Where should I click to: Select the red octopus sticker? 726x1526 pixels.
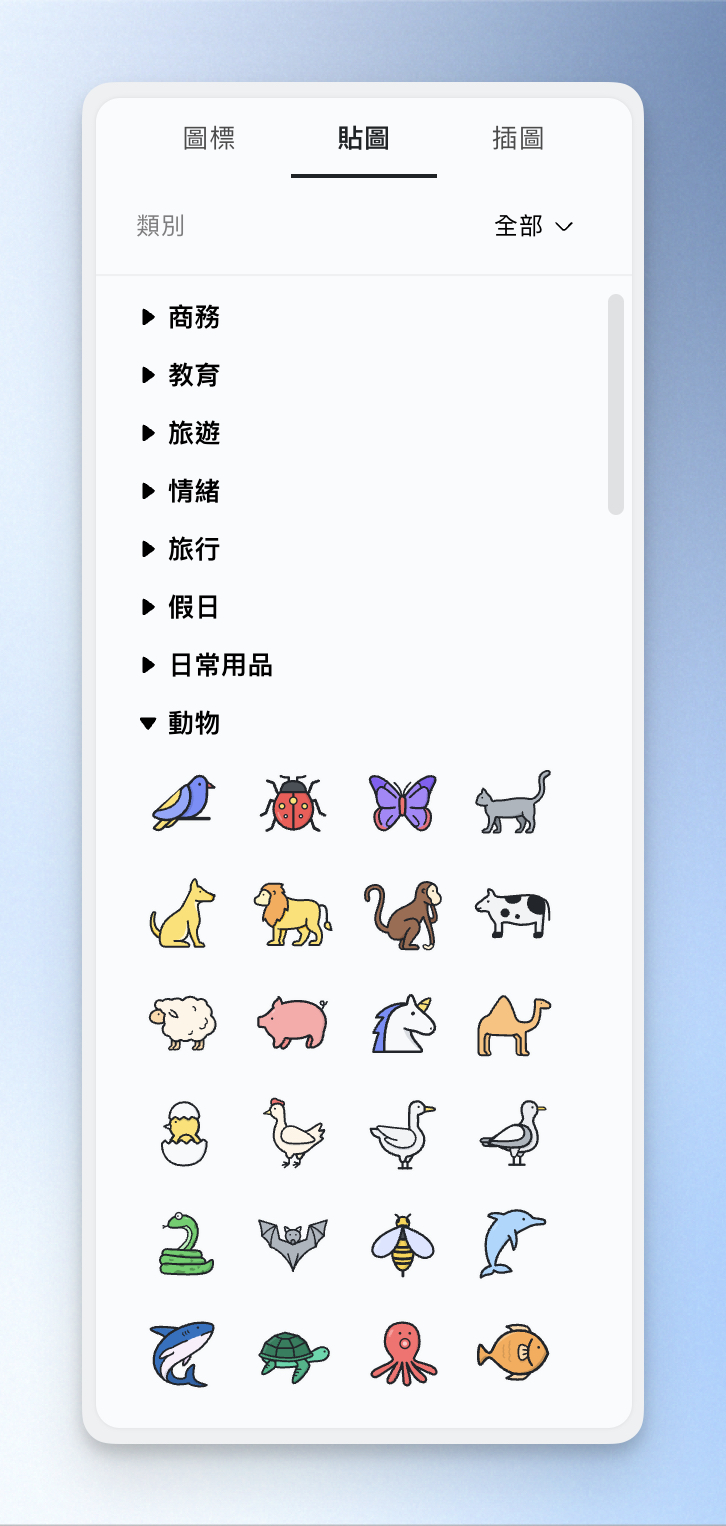tap(403, 1353)
